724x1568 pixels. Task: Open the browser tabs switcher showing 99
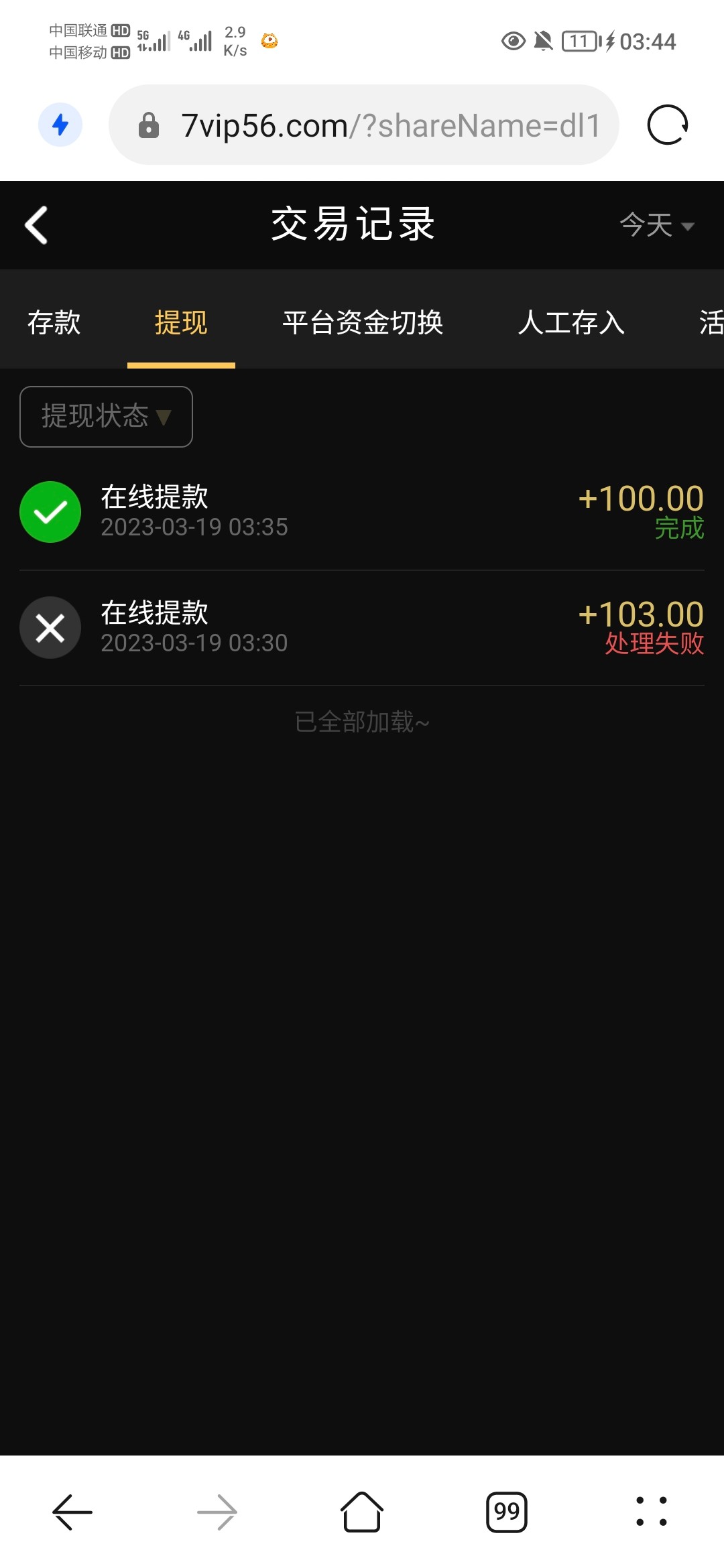point(507,1512)
